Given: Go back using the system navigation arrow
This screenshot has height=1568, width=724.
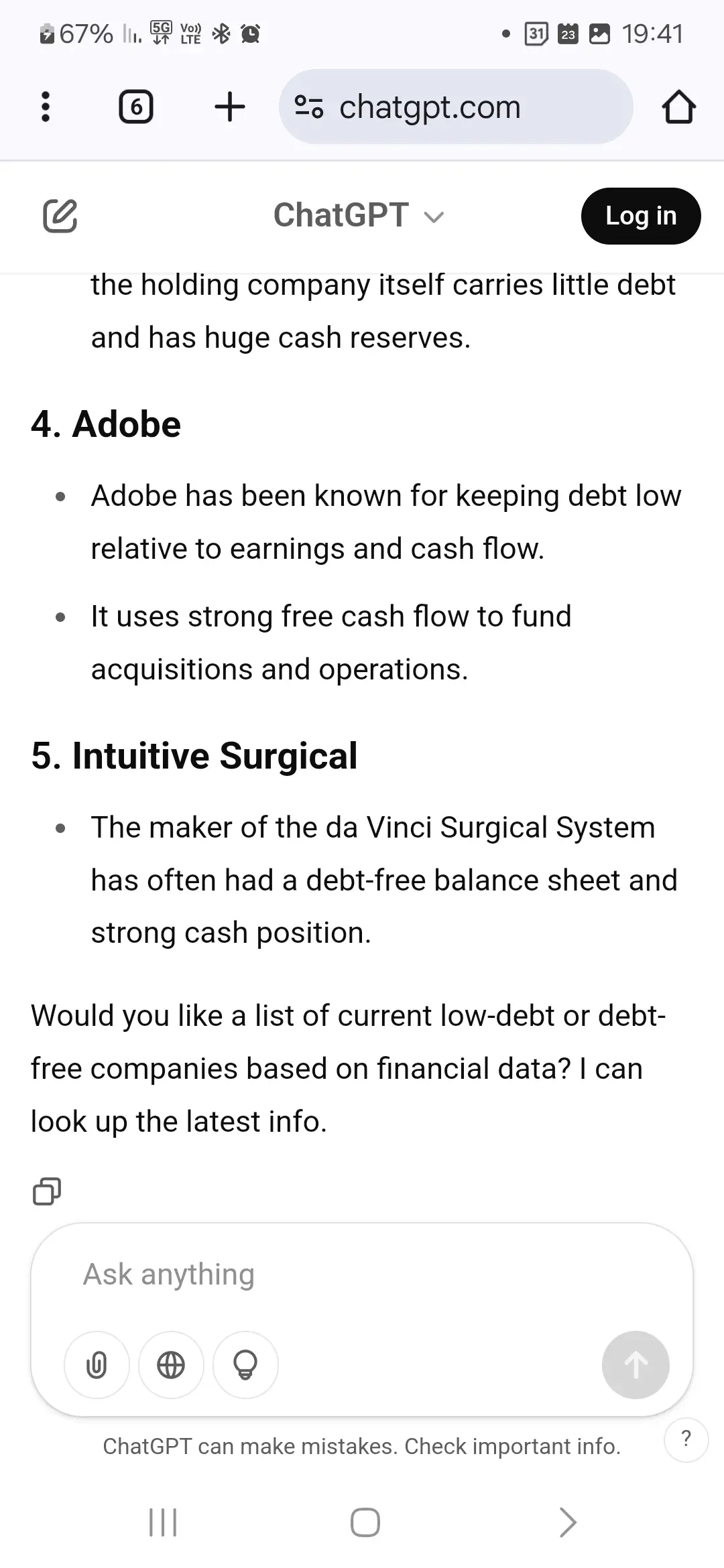Looking at the screenshot, I should [x=567, y=1522].
